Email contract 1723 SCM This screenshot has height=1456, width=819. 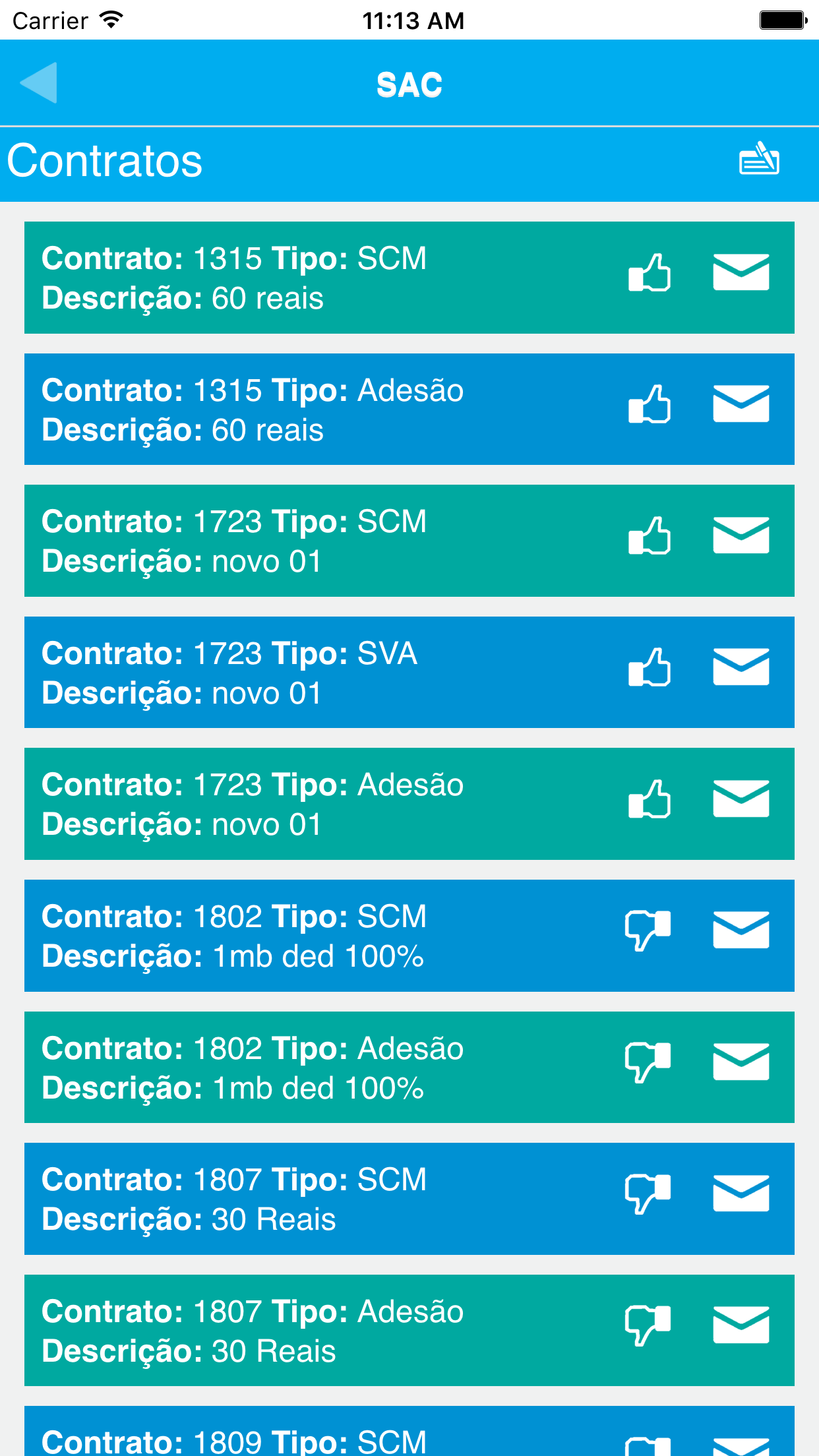pos(741,535)
